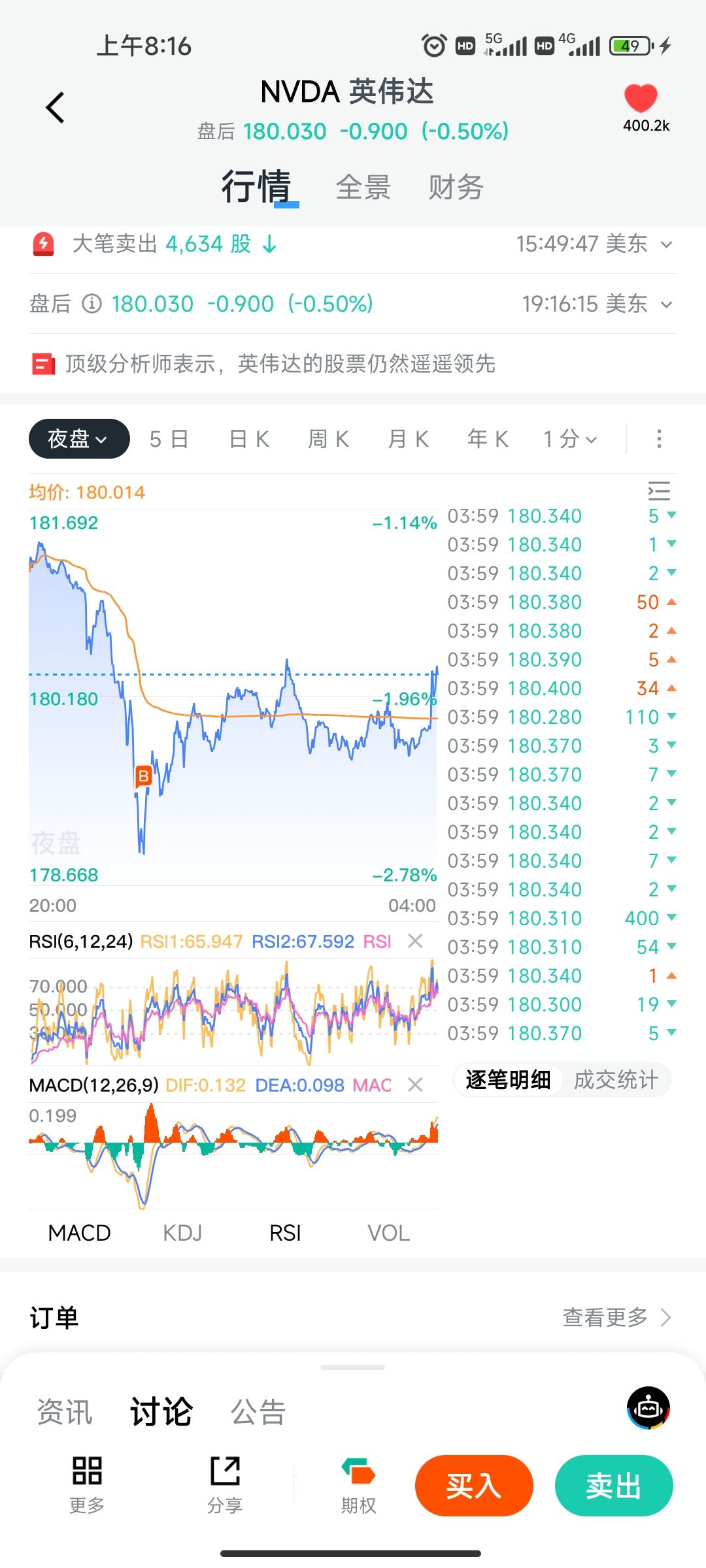Tap the red heart favorite icon
The width and height of the screenshot is (706, 1568).
pyautogui.click(x=641, y=99)
